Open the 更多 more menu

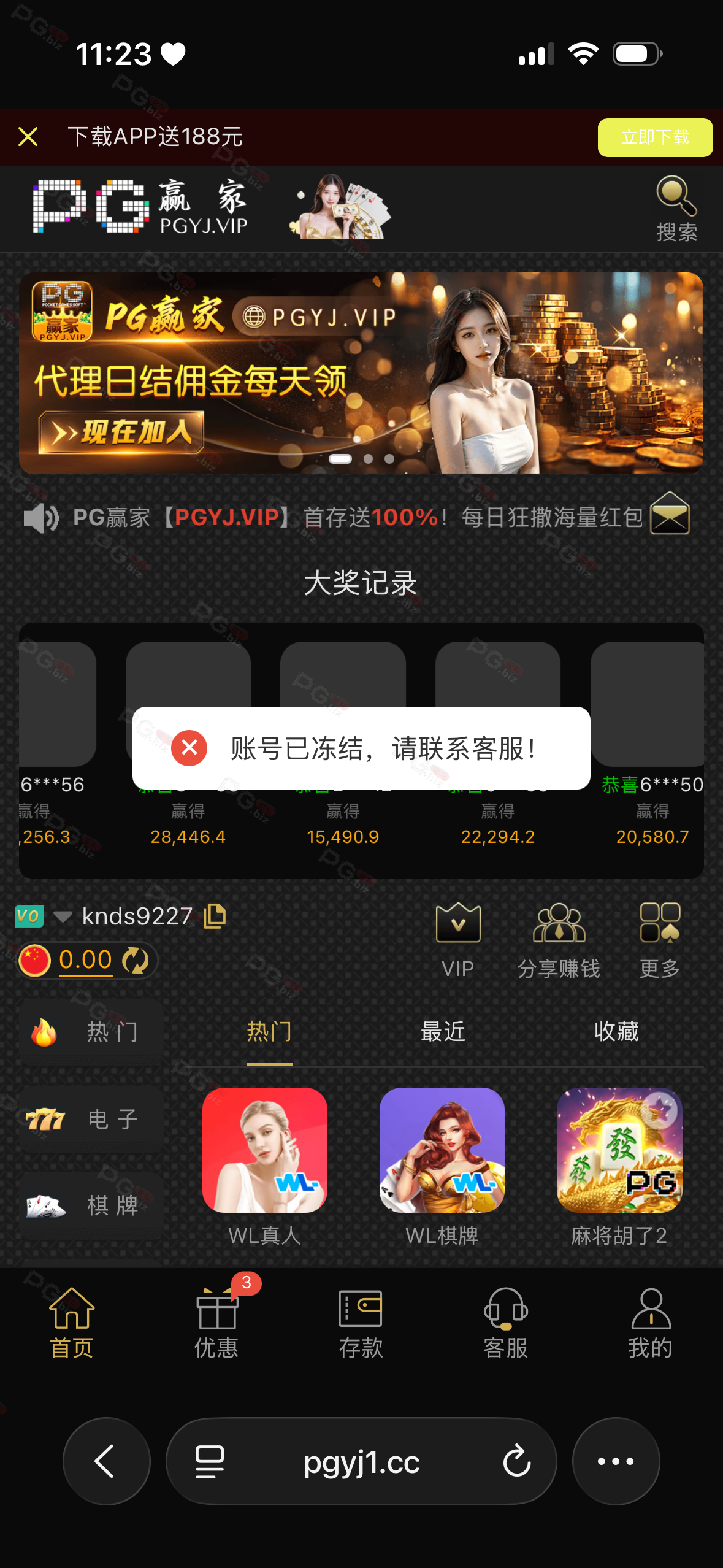pos(659,939)
